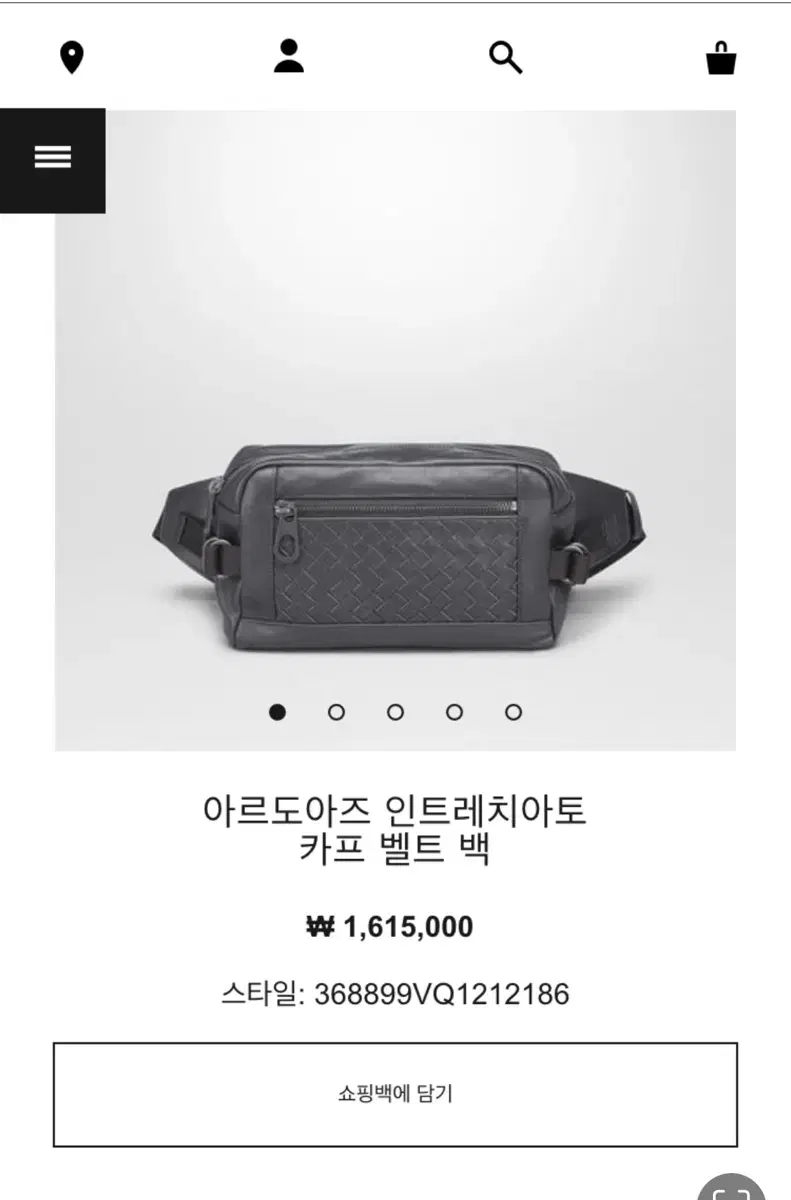Click the account profile icon
Image resolution: width=791 pixels, height=1200 pixels.
coord(290,57)
